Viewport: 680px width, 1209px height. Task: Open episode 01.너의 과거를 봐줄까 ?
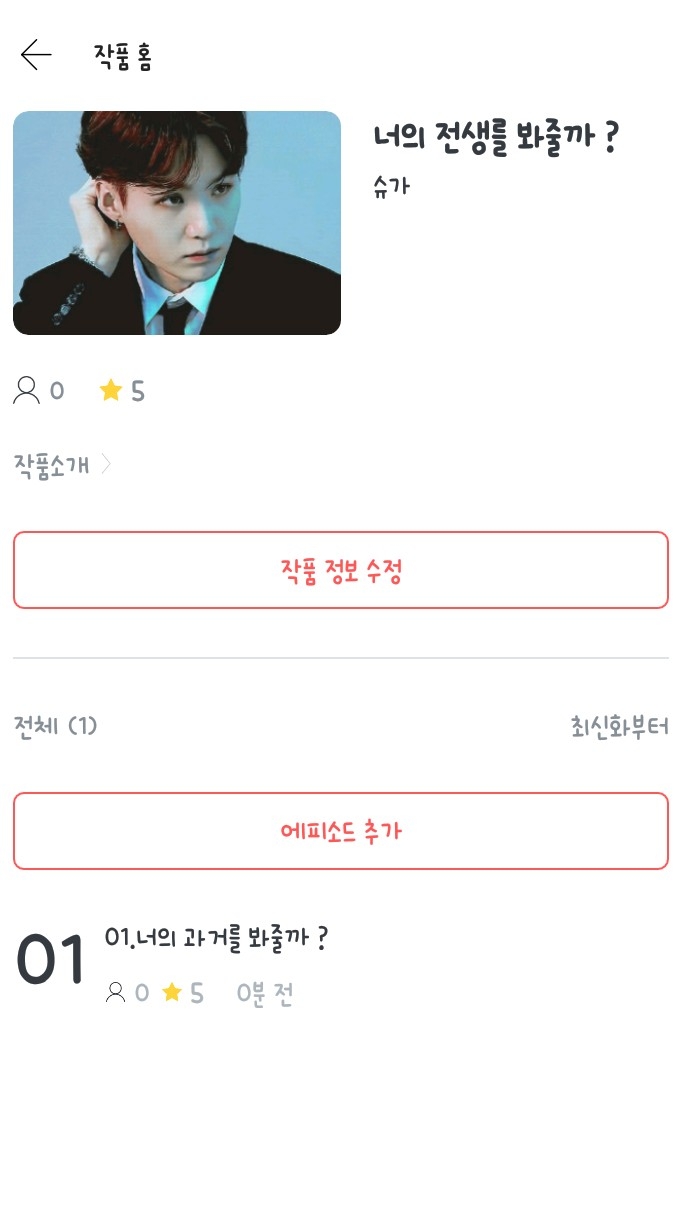(217, 939)
